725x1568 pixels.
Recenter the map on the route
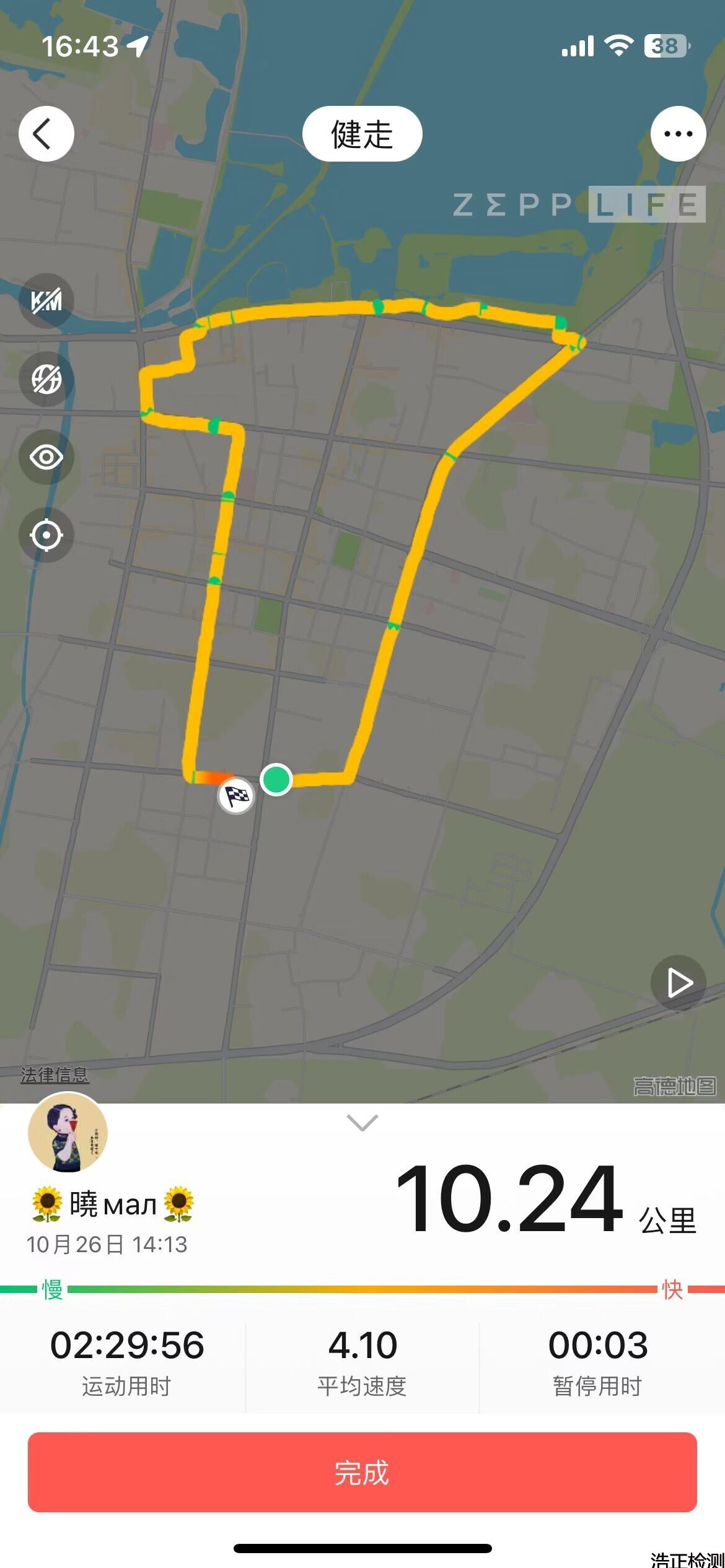click(x=46, y=535)
